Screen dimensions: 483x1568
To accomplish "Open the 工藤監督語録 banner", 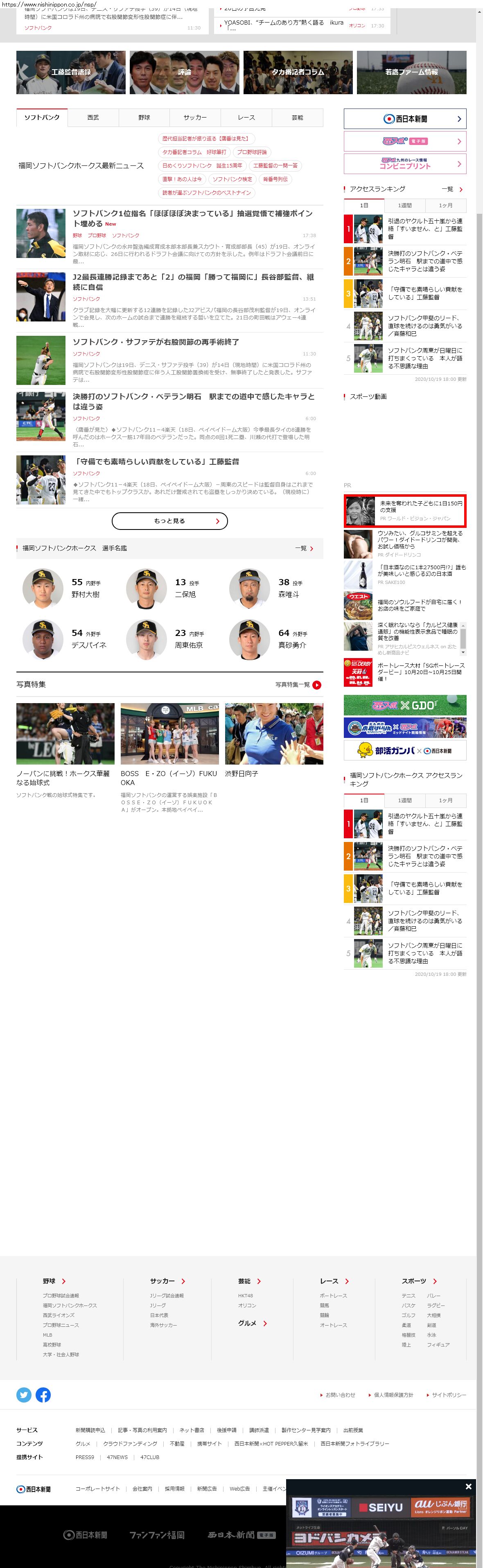I will [x=70, y=72].
